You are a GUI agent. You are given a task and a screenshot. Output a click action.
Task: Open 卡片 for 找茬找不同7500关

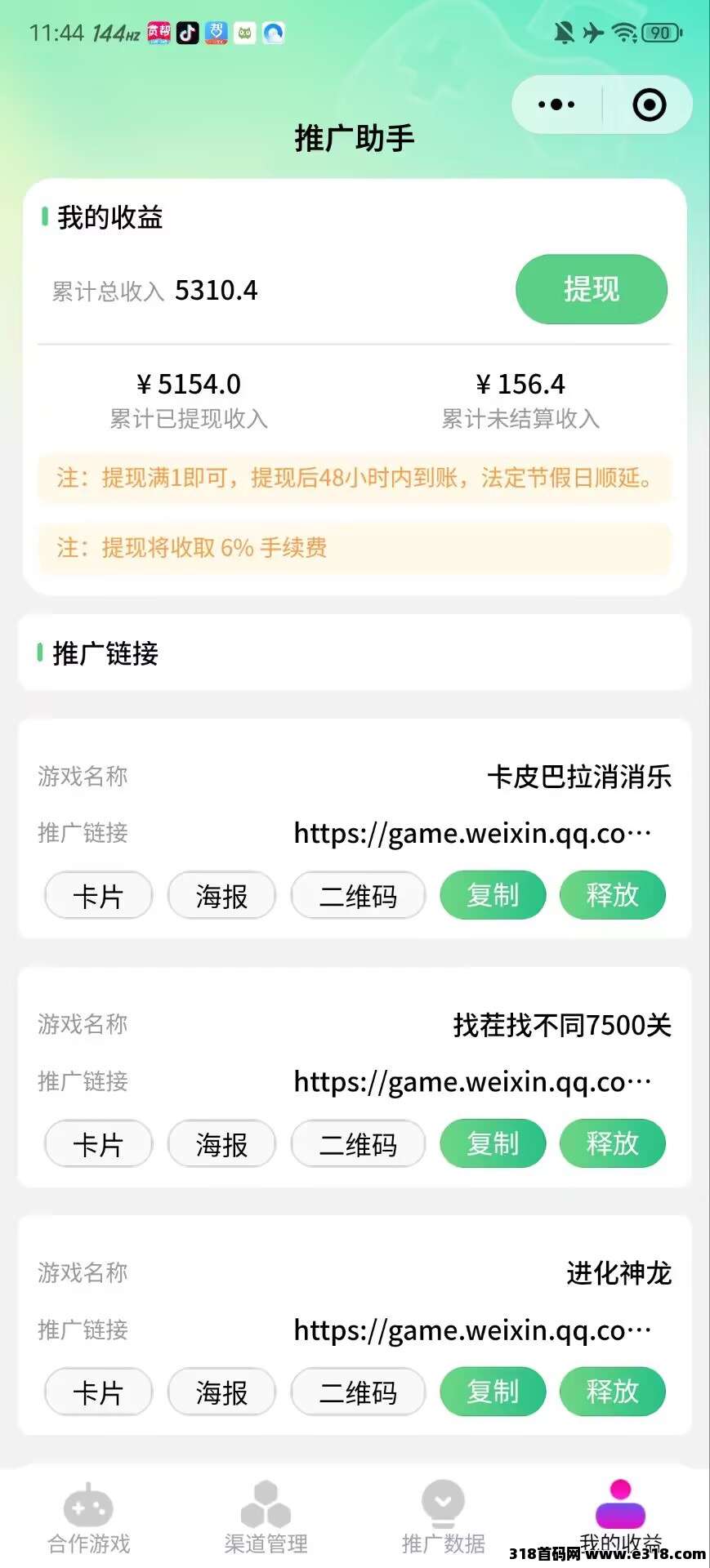[x=98, y=1144]
